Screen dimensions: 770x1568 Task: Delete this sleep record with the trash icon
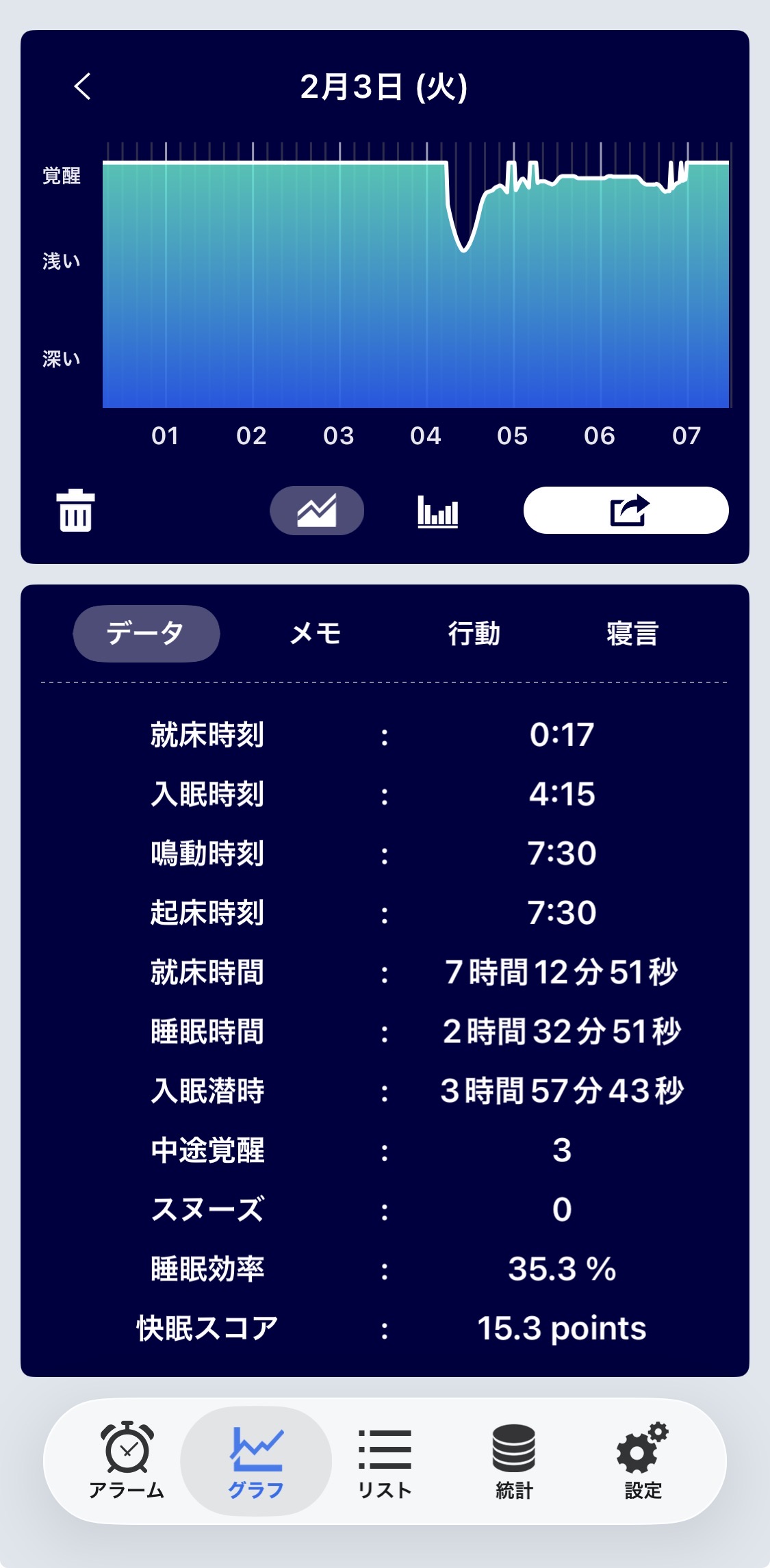pos(75,511)
